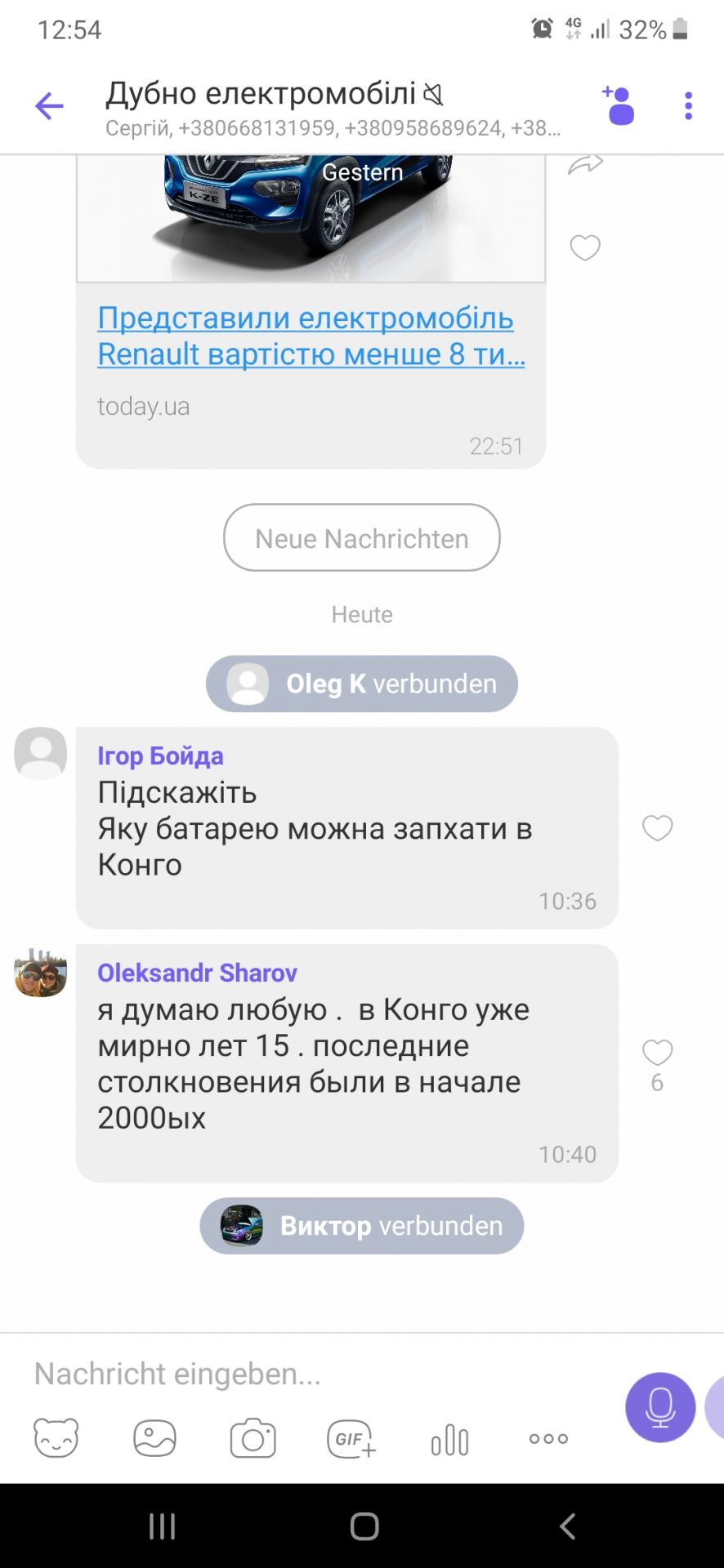
Task: Open the today.ua Renault article link
Action: coord(311,336)
